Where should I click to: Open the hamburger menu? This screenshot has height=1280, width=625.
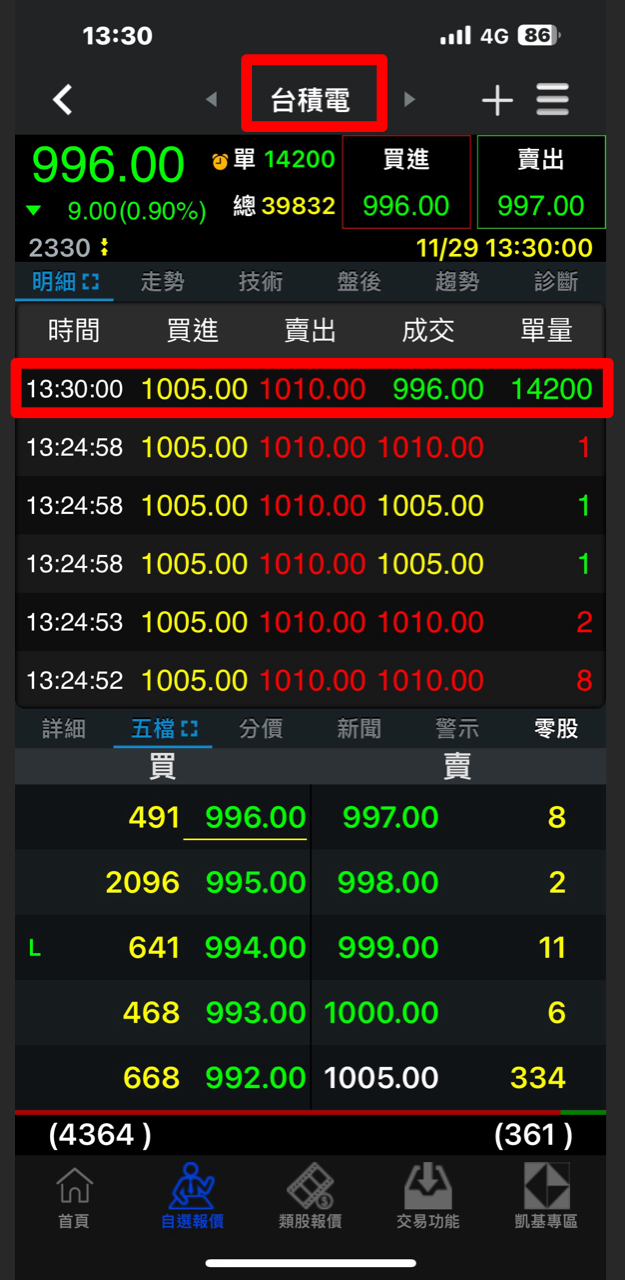pos(553,100)
